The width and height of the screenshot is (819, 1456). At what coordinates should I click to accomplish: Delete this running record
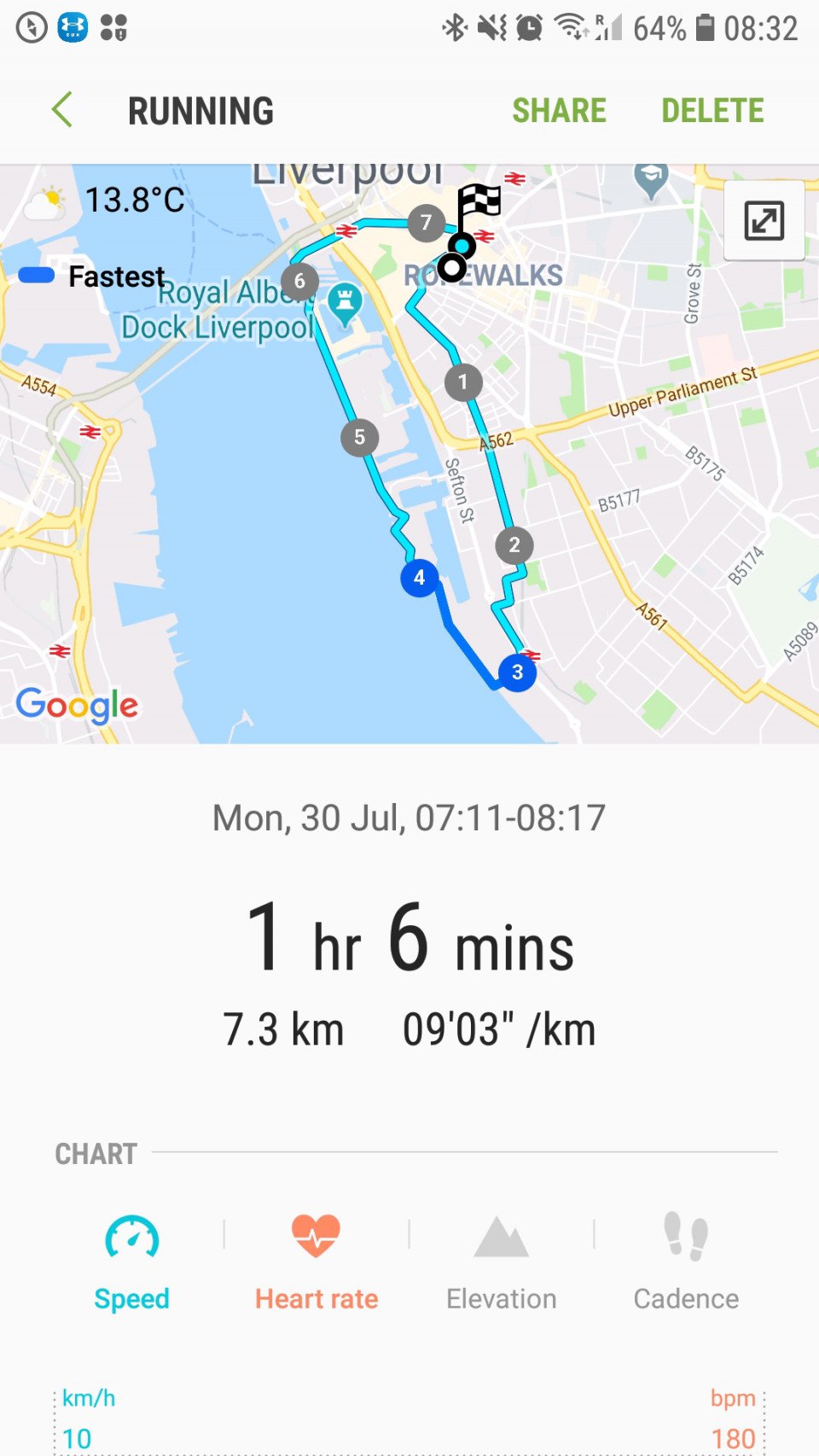712,111
